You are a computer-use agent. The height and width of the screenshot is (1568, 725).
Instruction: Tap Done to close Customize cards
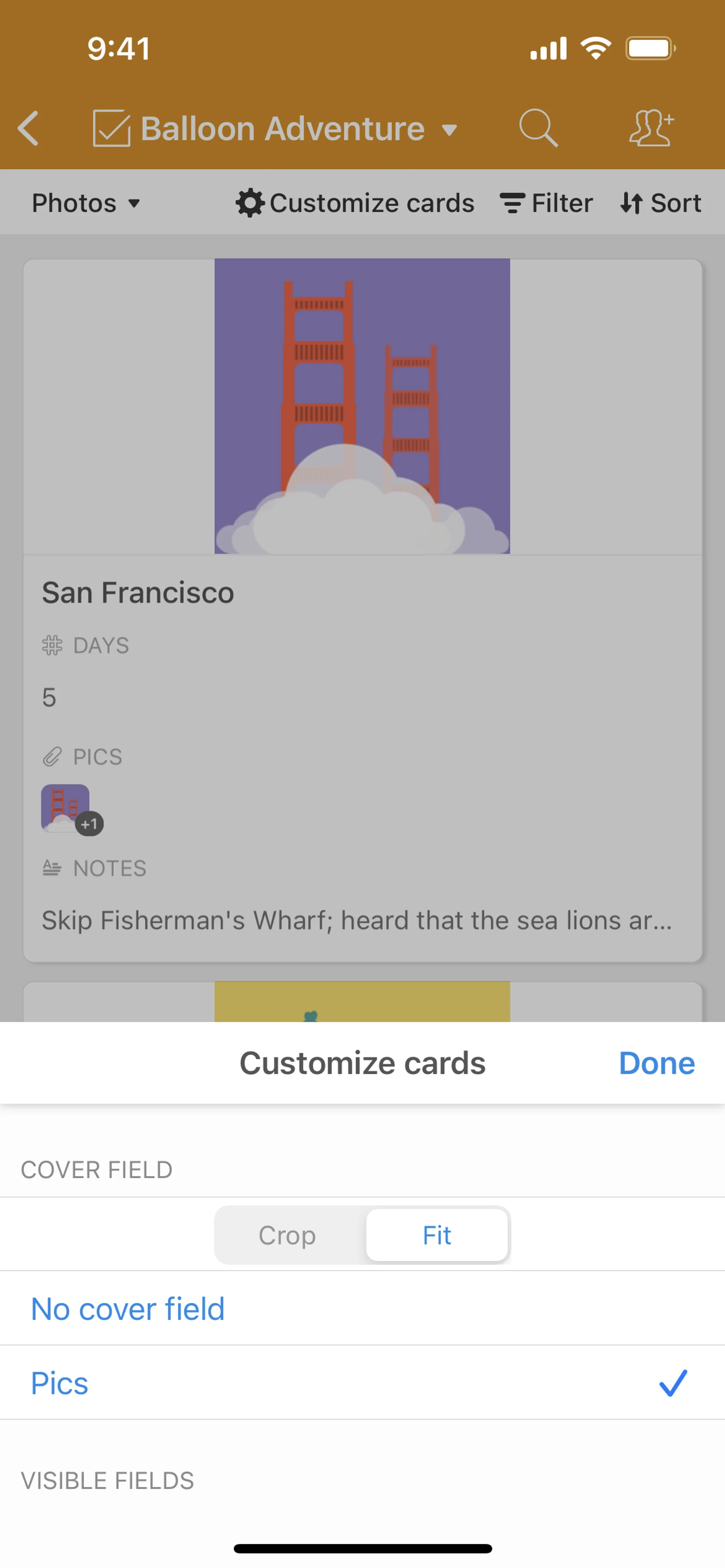click(656, 1063)
